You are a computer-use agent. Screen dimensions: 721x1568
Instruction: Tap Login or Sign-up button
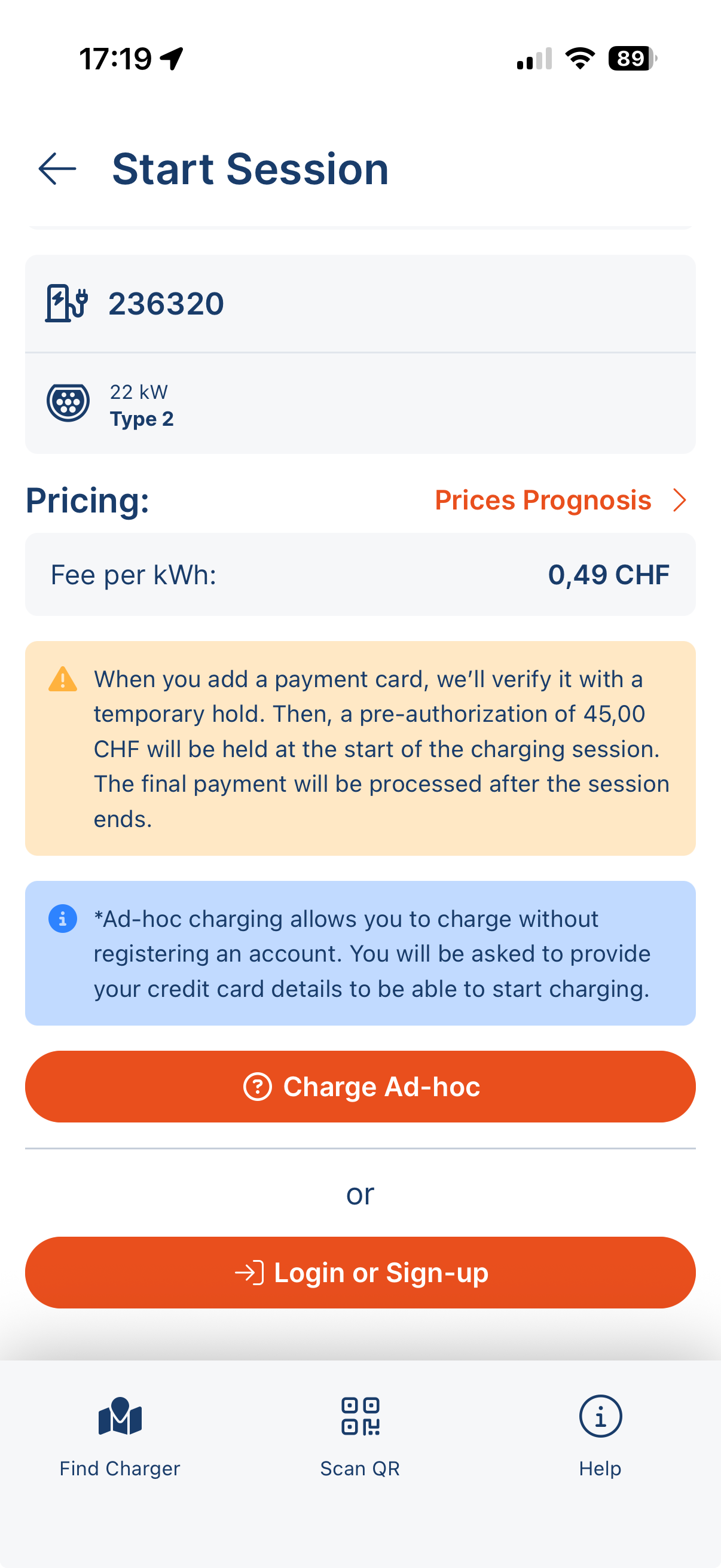coord(360,1272)
